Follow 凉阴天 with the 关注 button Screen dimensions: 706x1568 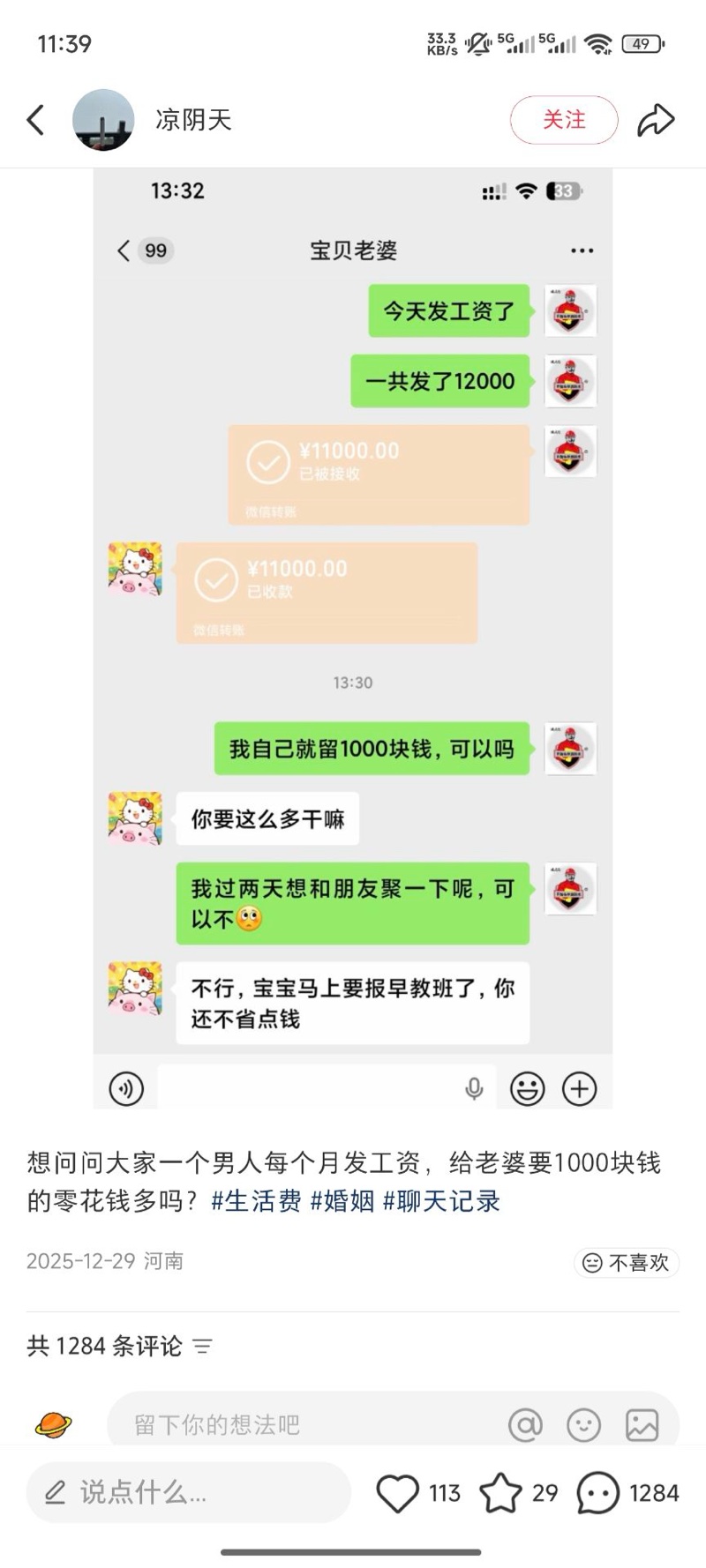click(563, 120)
